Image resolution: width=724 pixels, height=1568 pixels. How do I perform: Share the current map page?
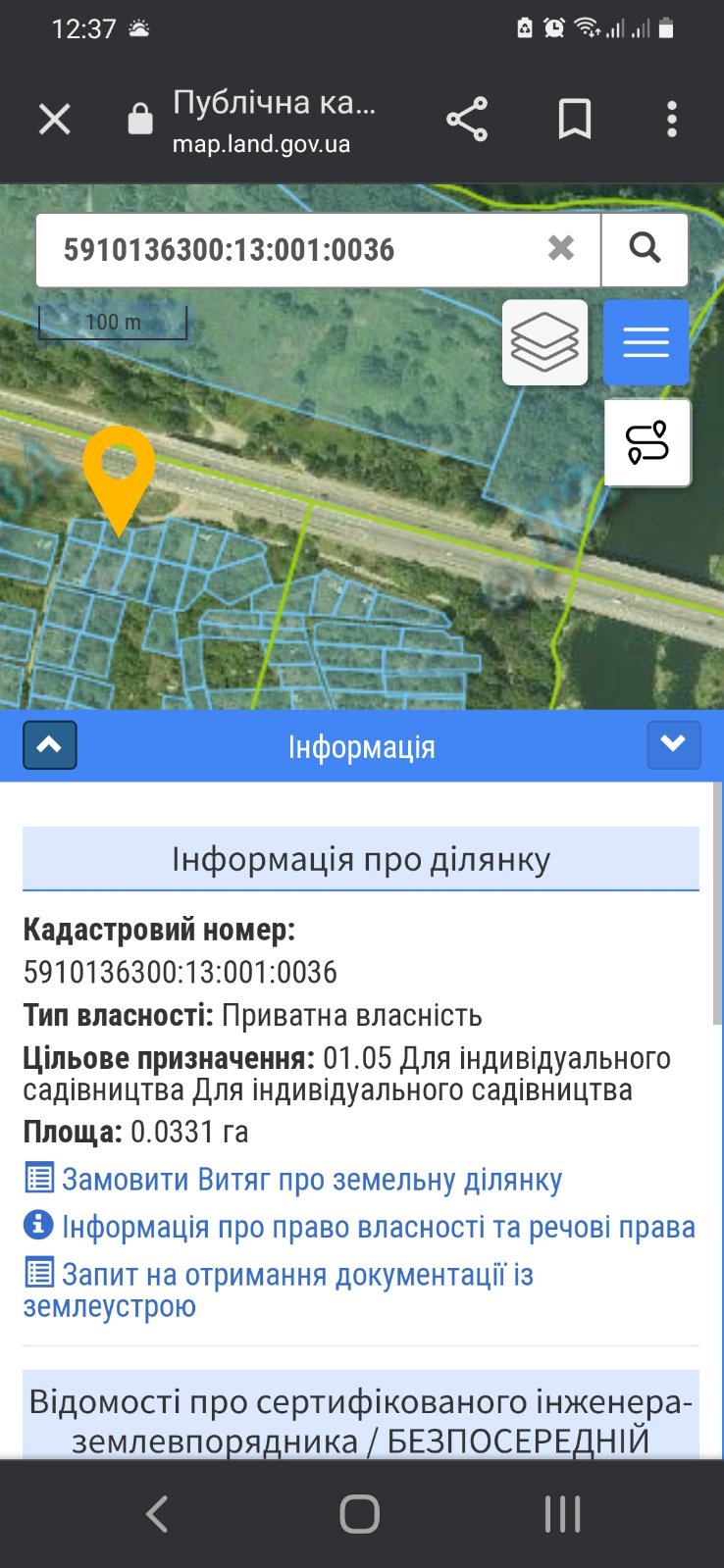pos(467,120)
